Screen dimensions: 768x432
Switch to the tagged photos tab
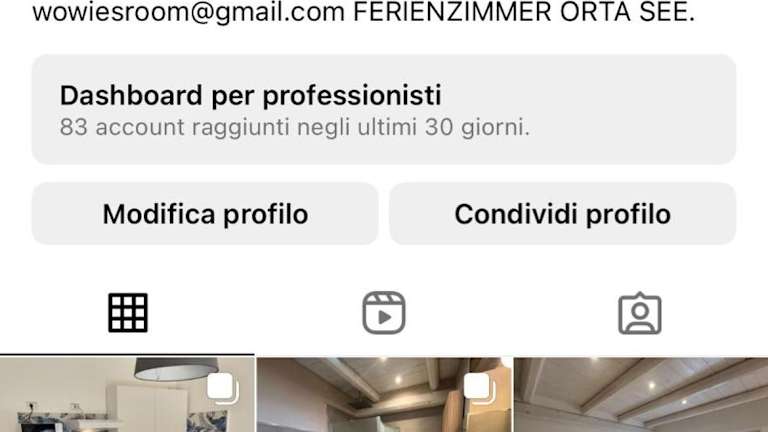pos(640,313)
